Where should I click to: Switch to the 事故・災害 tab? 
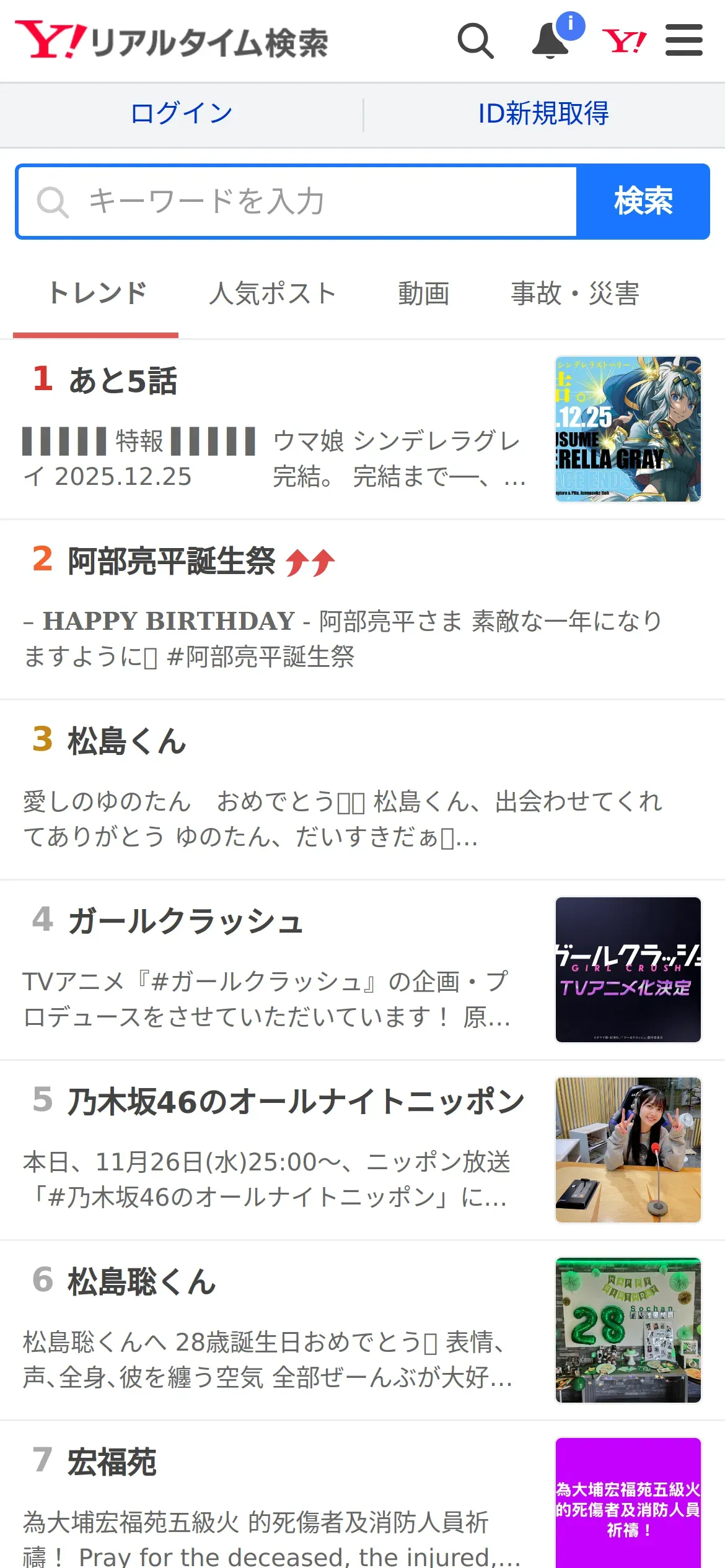point(575,294)
